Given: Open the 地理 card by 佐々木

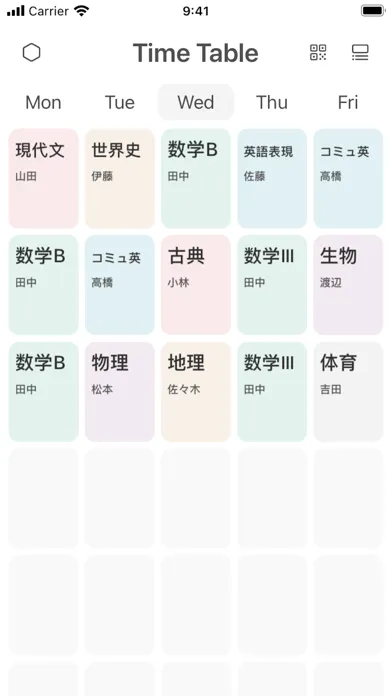Looking at the screenshot, I should coord(196,392).
